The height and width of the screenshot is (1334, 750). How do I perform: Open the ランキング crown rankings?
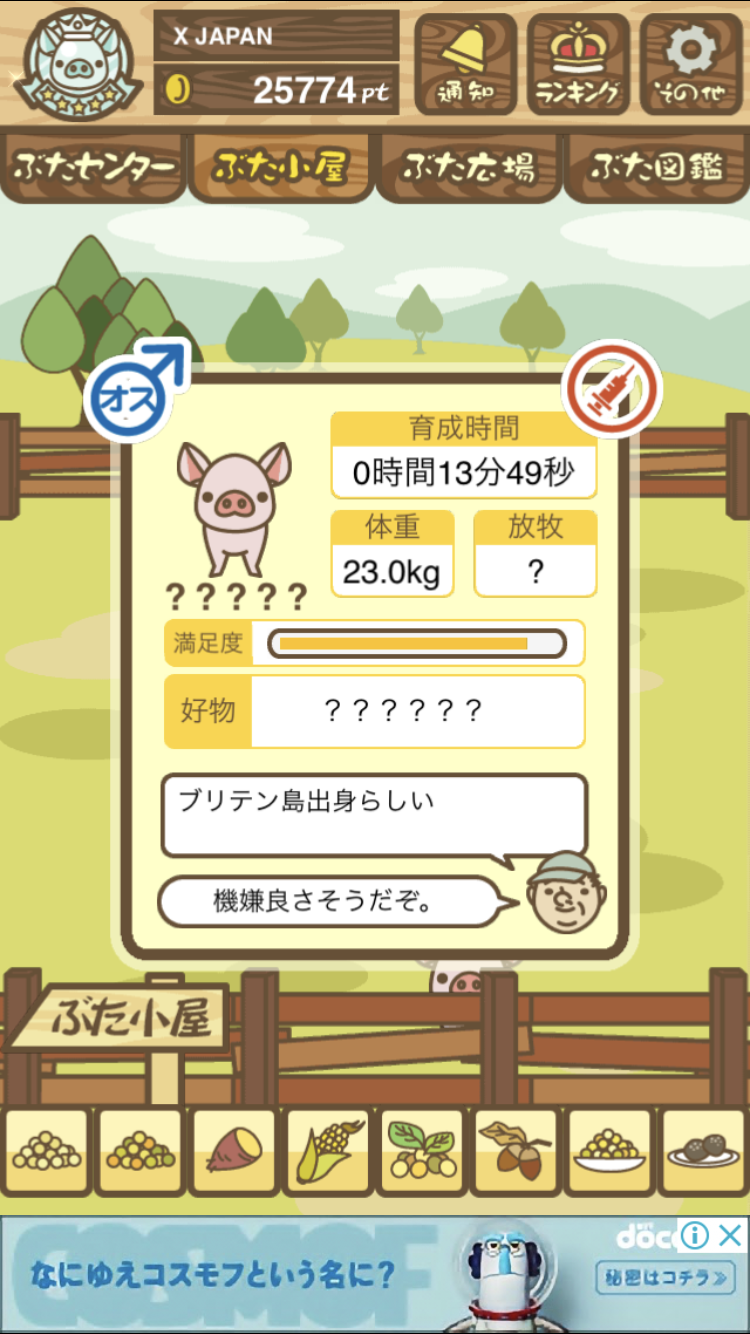click(x=578, y=63)
